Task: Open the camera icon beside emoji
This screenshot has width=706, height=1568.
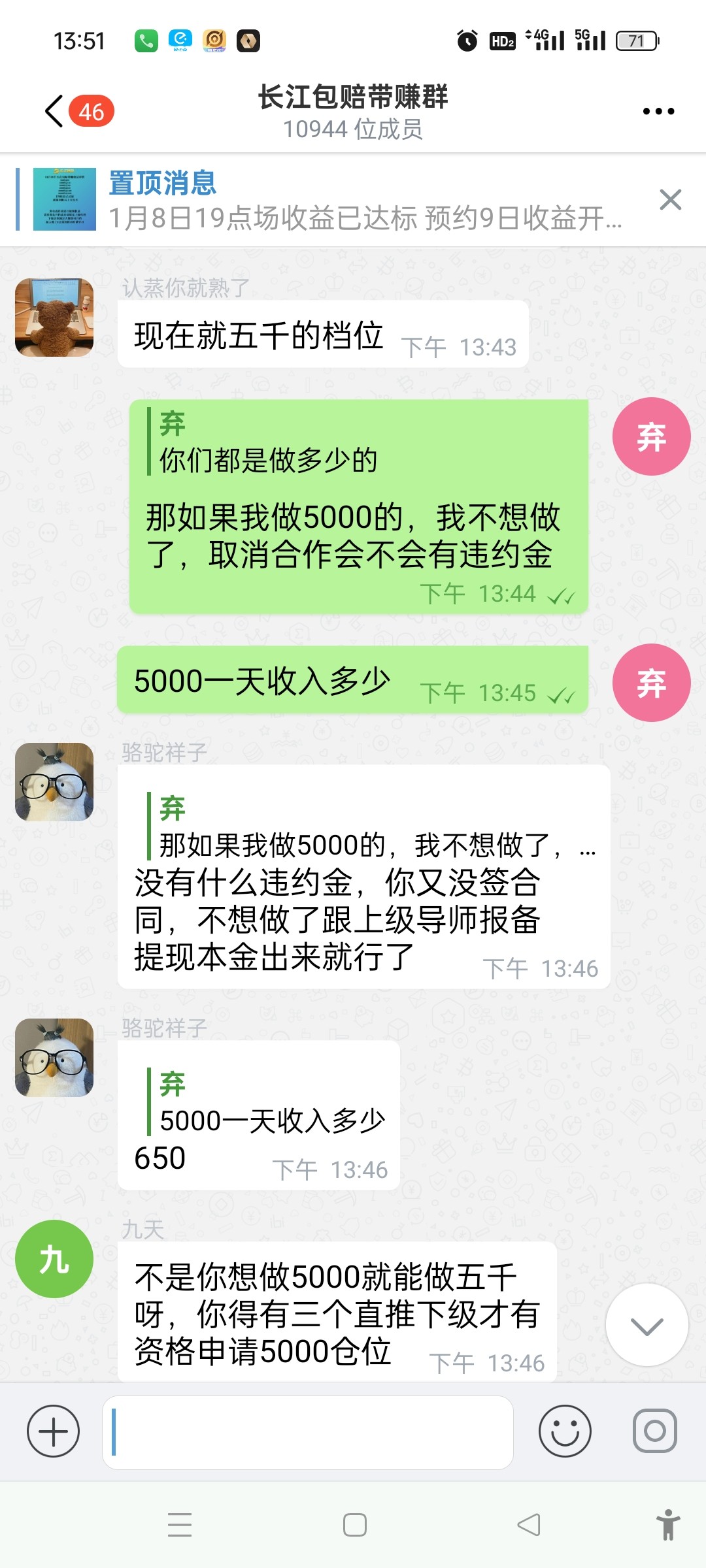Action: pos(654,1431)
